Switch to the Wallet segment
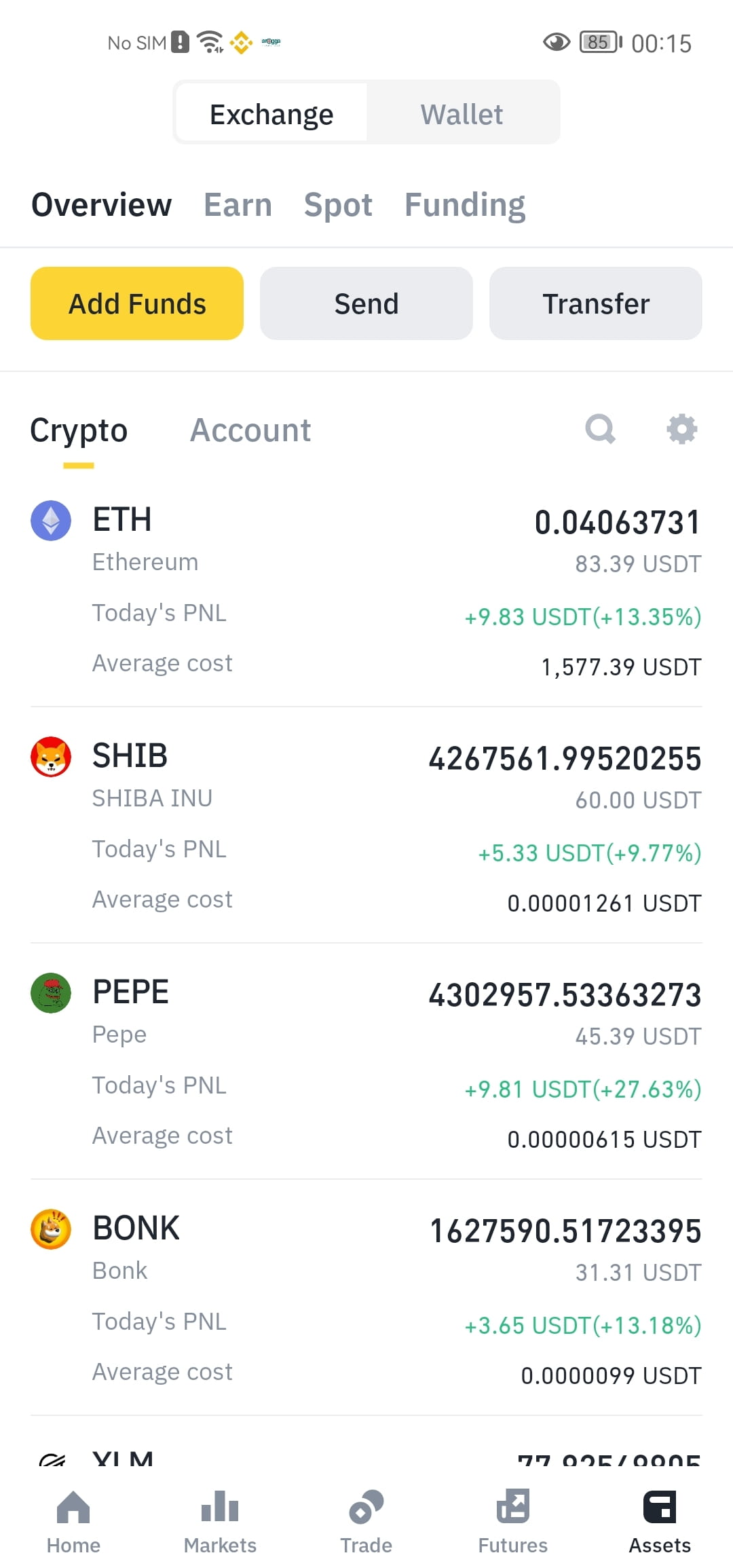The width and height of the screenshot is (733, 1568). point(462,113)
